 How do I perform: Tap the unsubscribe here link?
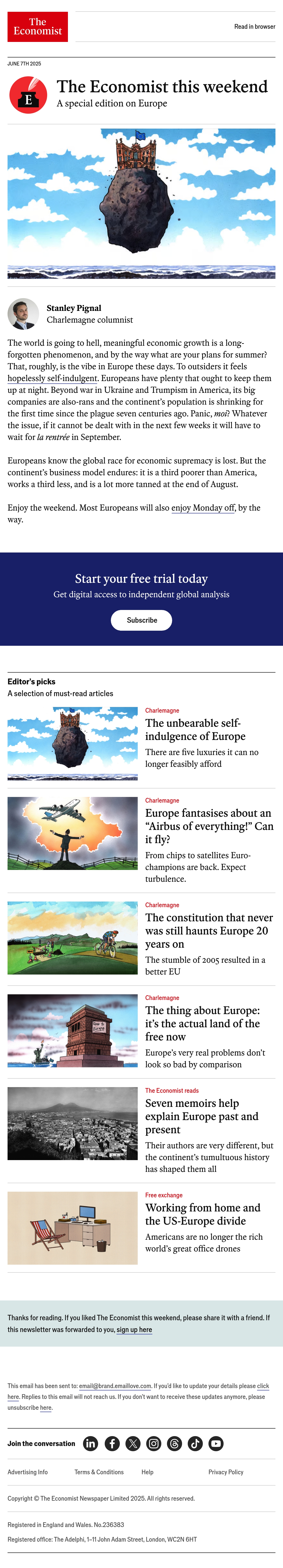click(46, 1408)
